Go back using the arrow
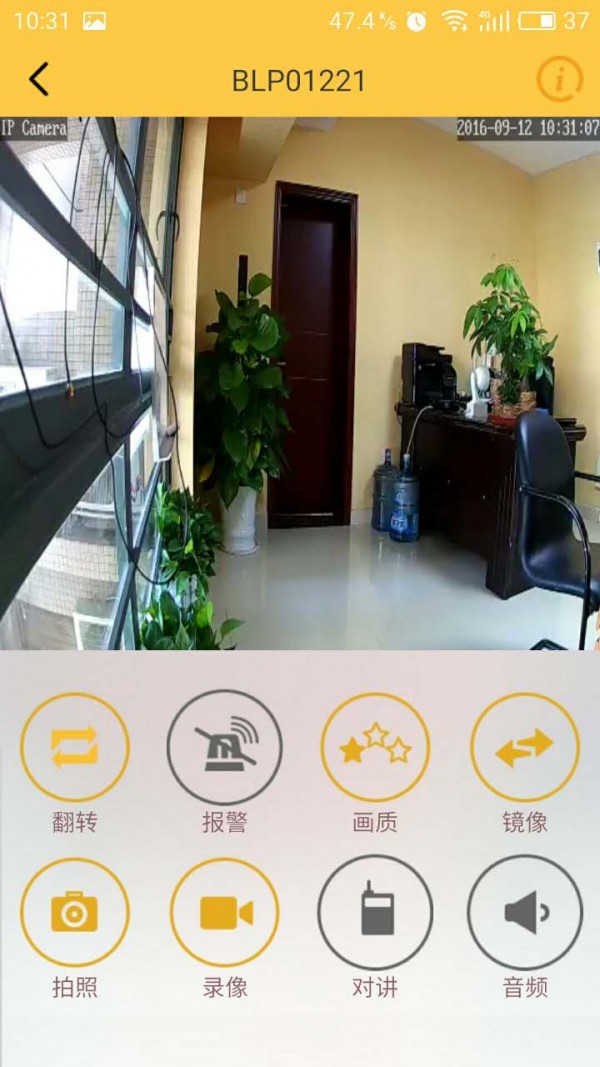This screenshot has width=600, height=1067. [39, 79]
